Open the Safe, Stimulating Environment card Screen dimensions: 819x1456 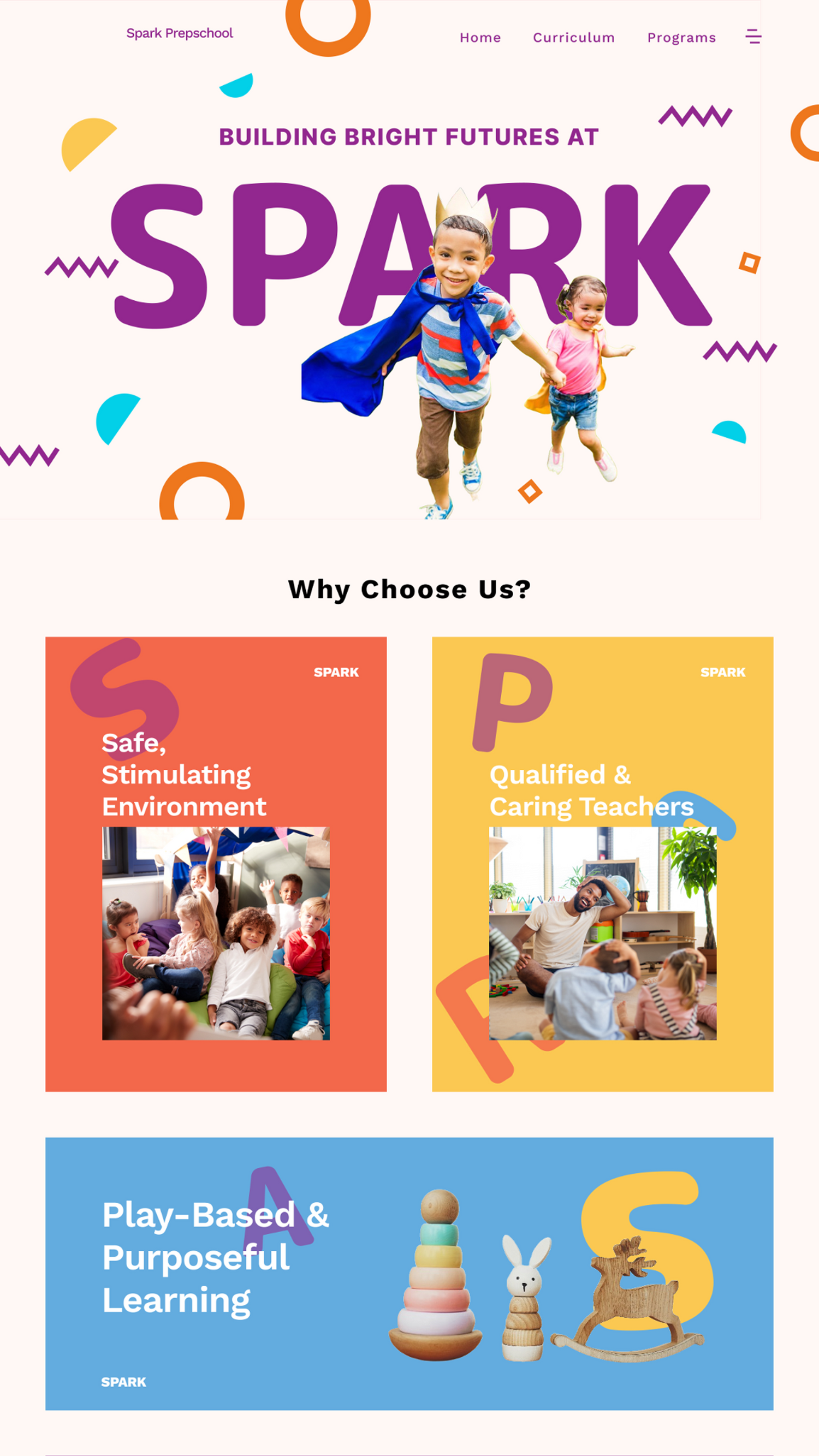click(x=216, y=864)
